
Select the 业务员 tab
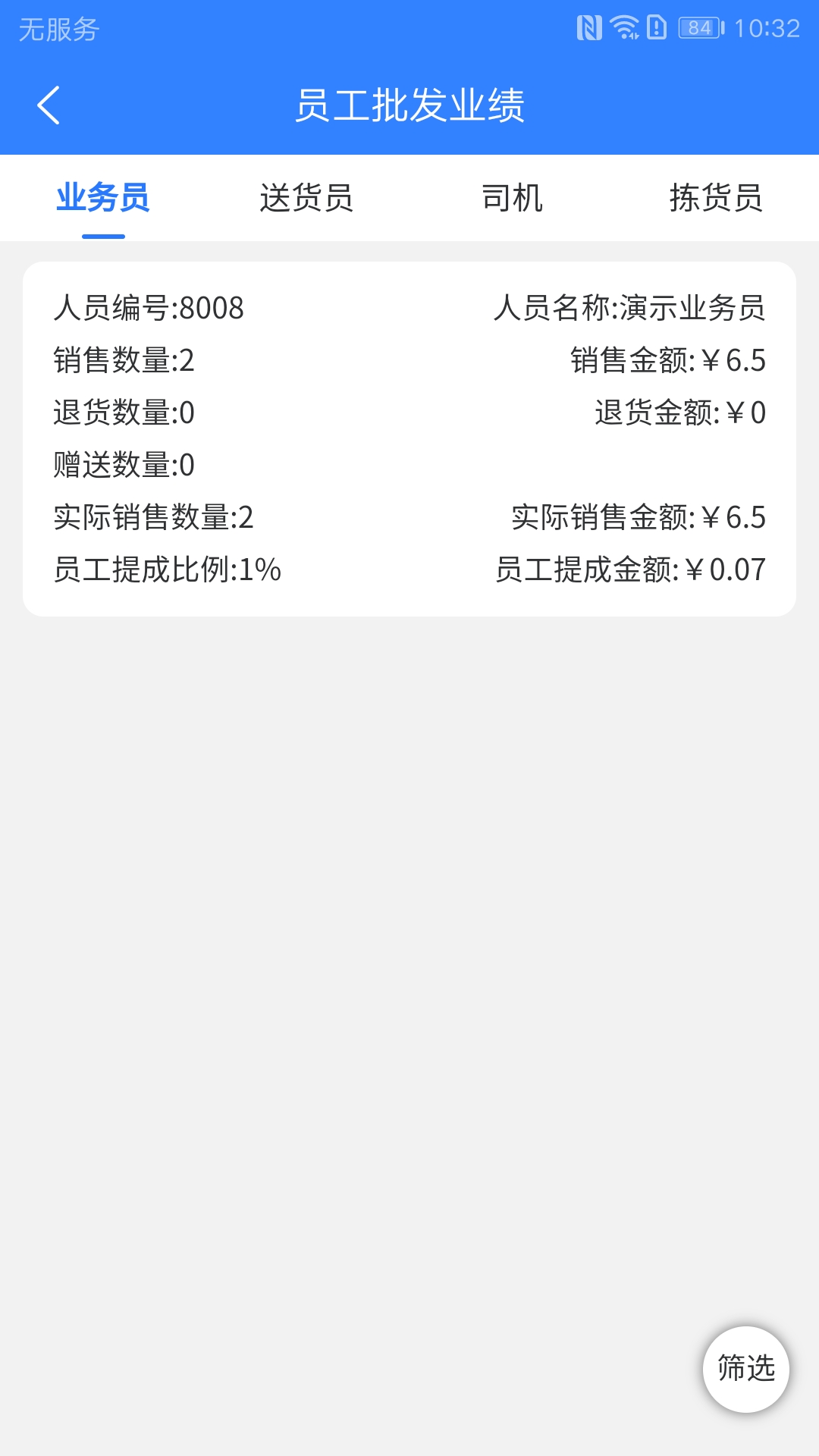click(x=103, y=198)
